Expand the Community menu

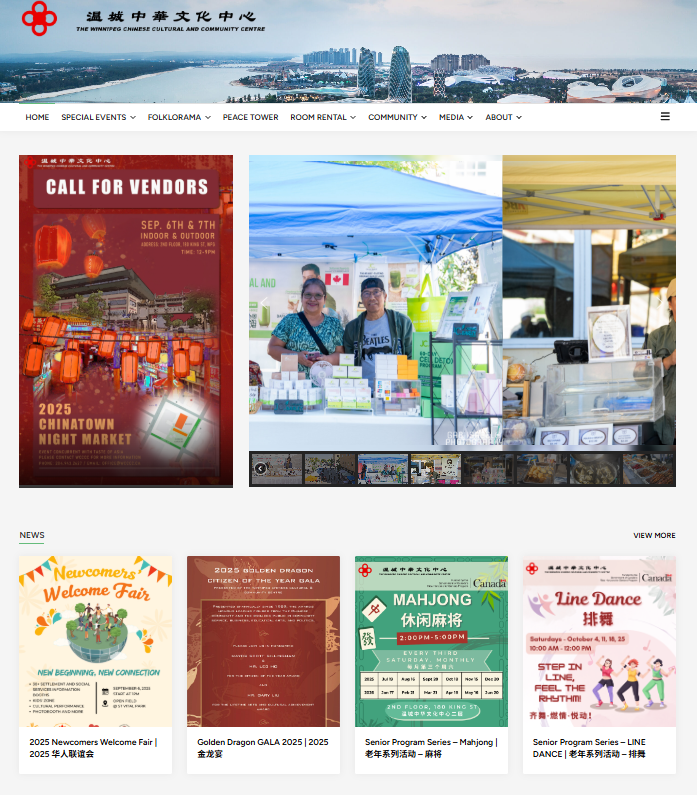tap(397, 117)
